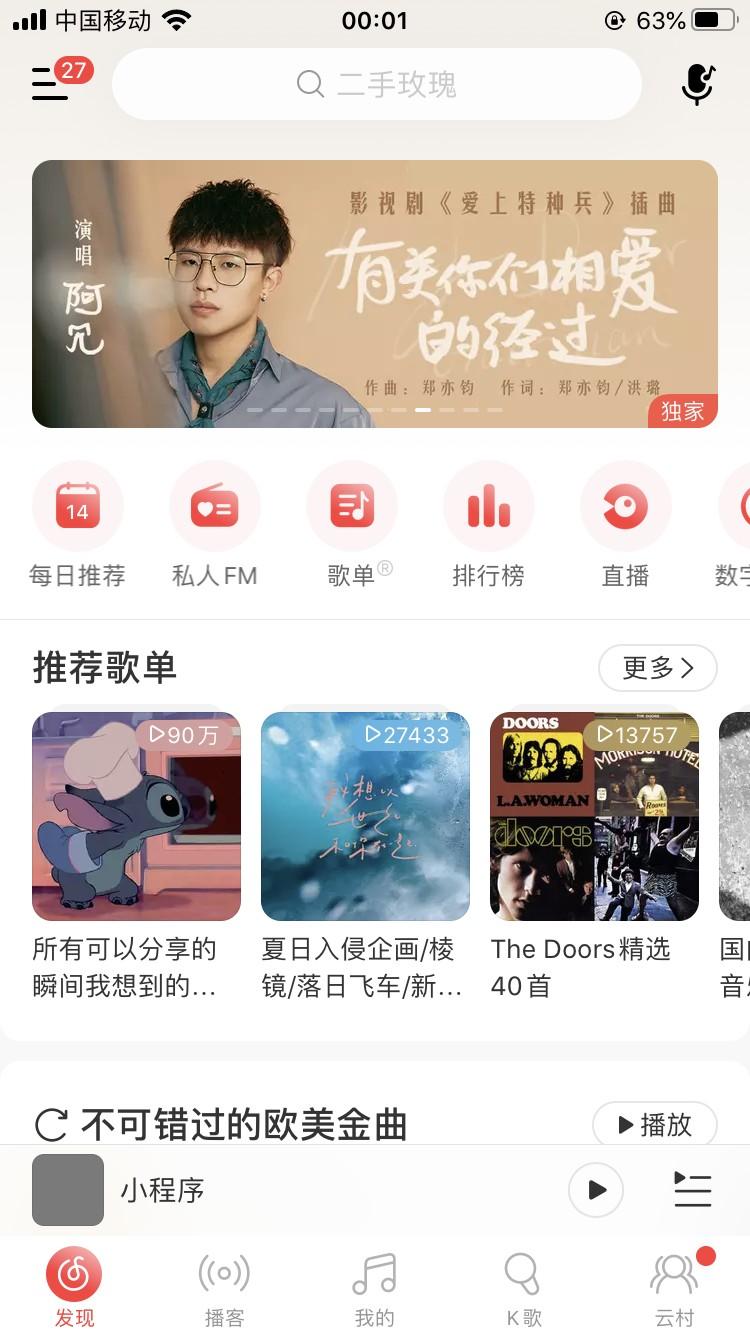
Task: Switch to the 云村 tab
Action: tap(674, 1288)
